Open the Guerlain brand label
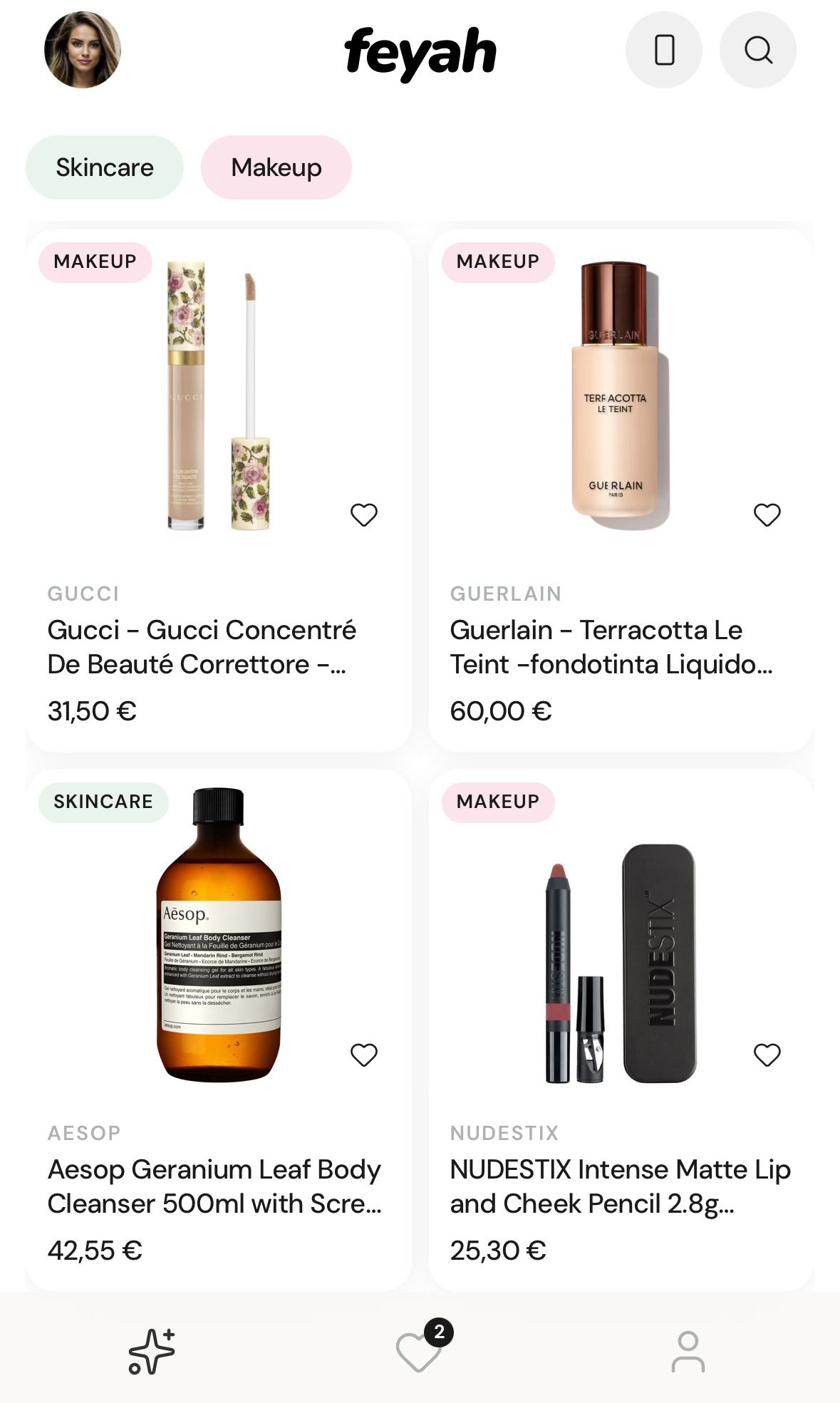840x1403 pixels. tap(506, 593)
